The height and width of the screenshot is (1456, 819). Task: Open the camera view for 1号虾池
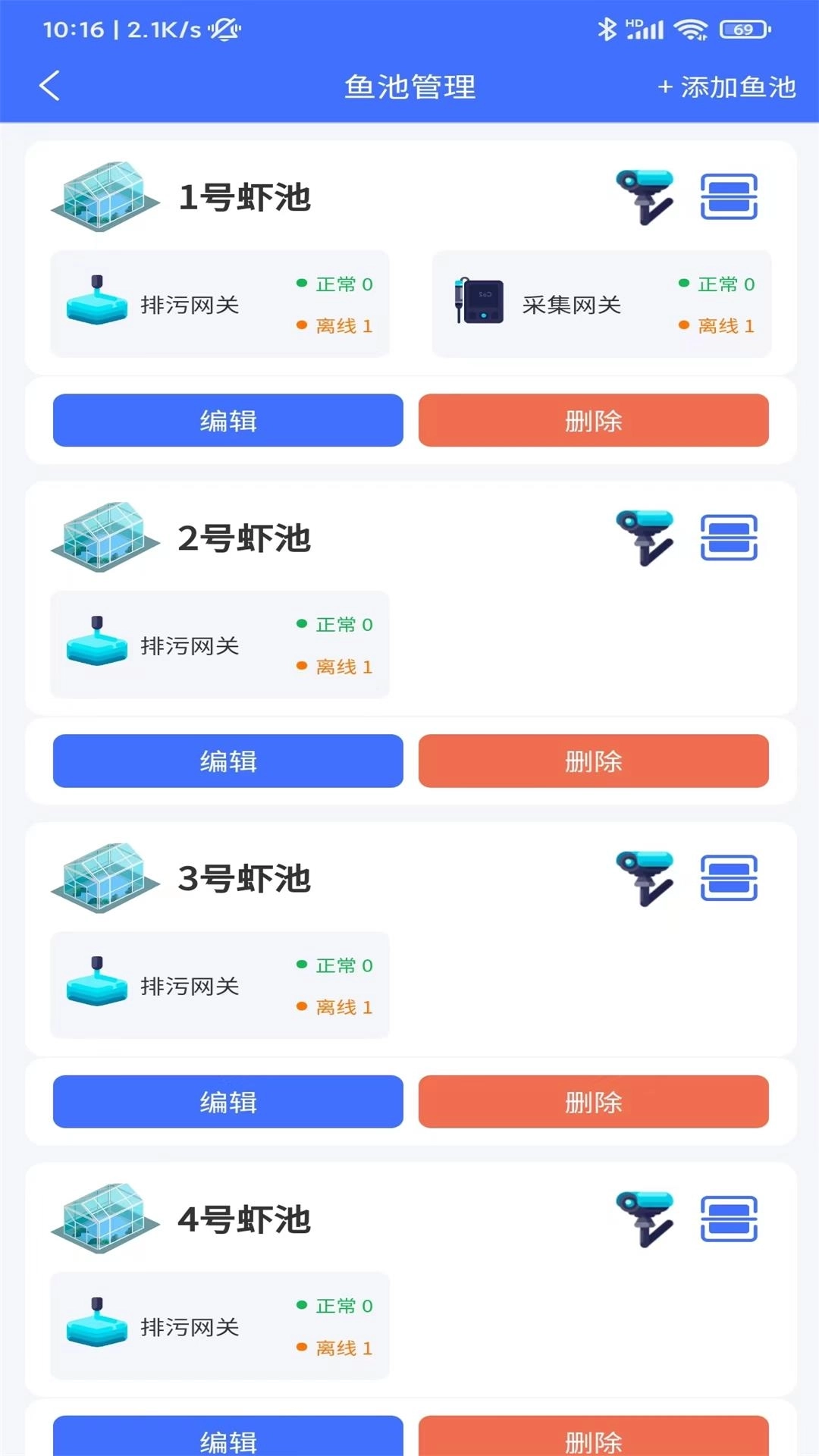point(643,196)
